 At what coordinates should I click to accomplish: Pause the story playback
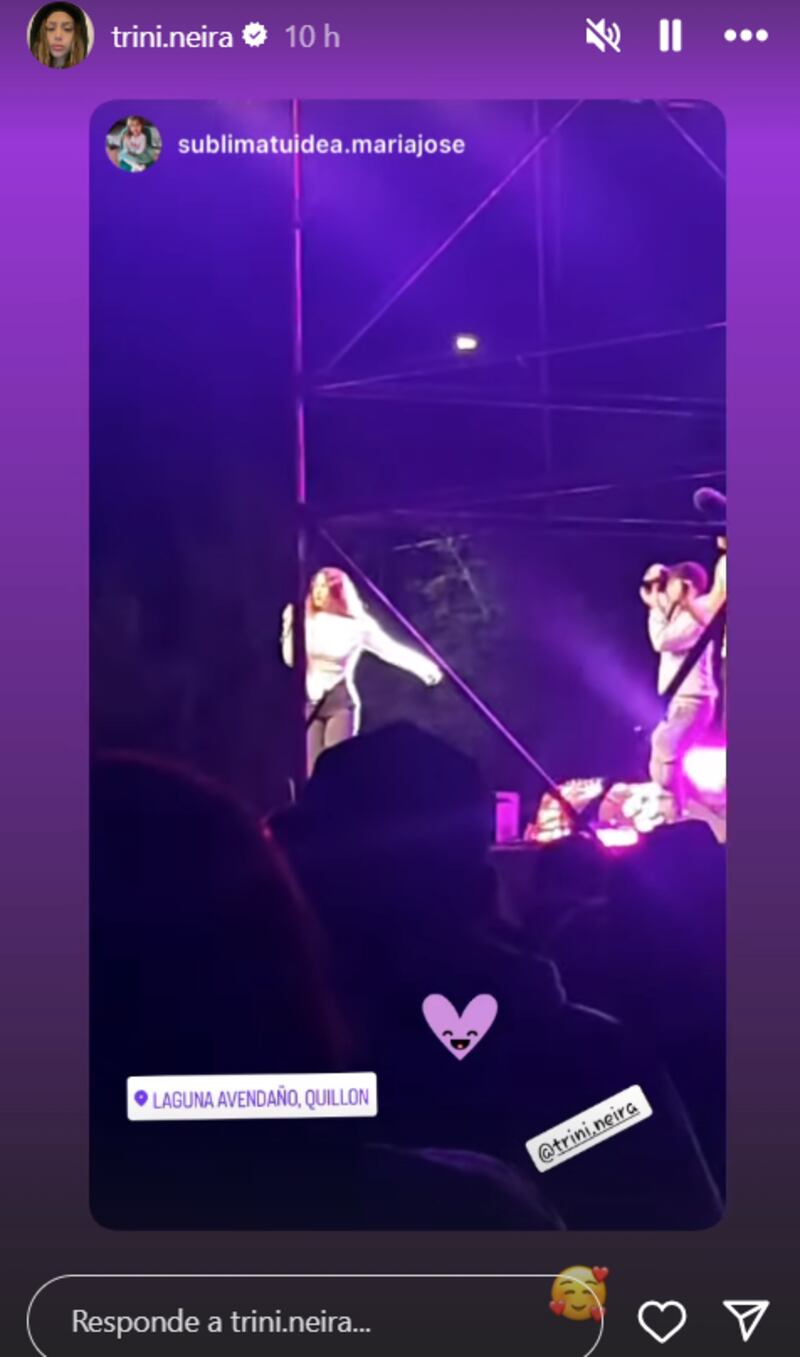click(x=670, y=37)
